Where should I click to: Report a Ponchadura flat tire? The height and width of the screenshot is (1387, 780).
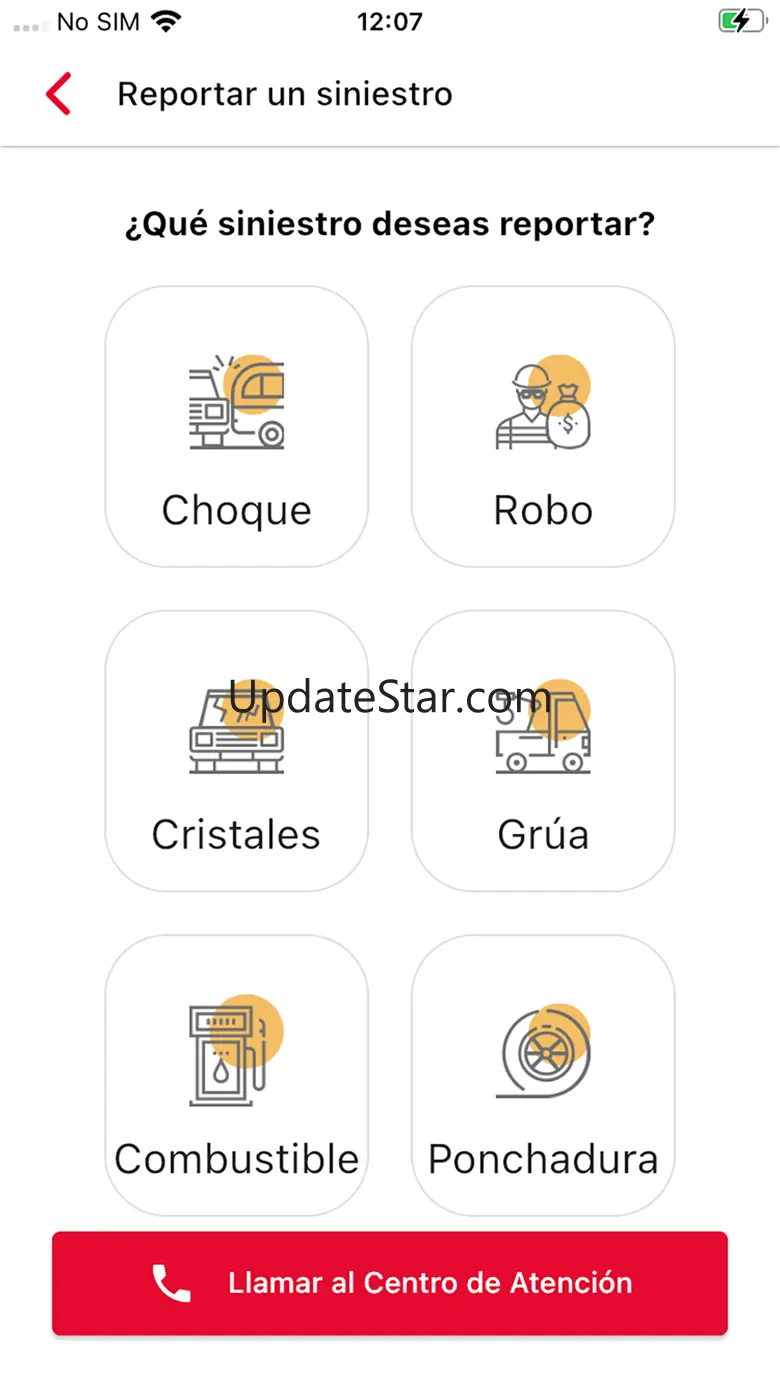(543, 1075)
